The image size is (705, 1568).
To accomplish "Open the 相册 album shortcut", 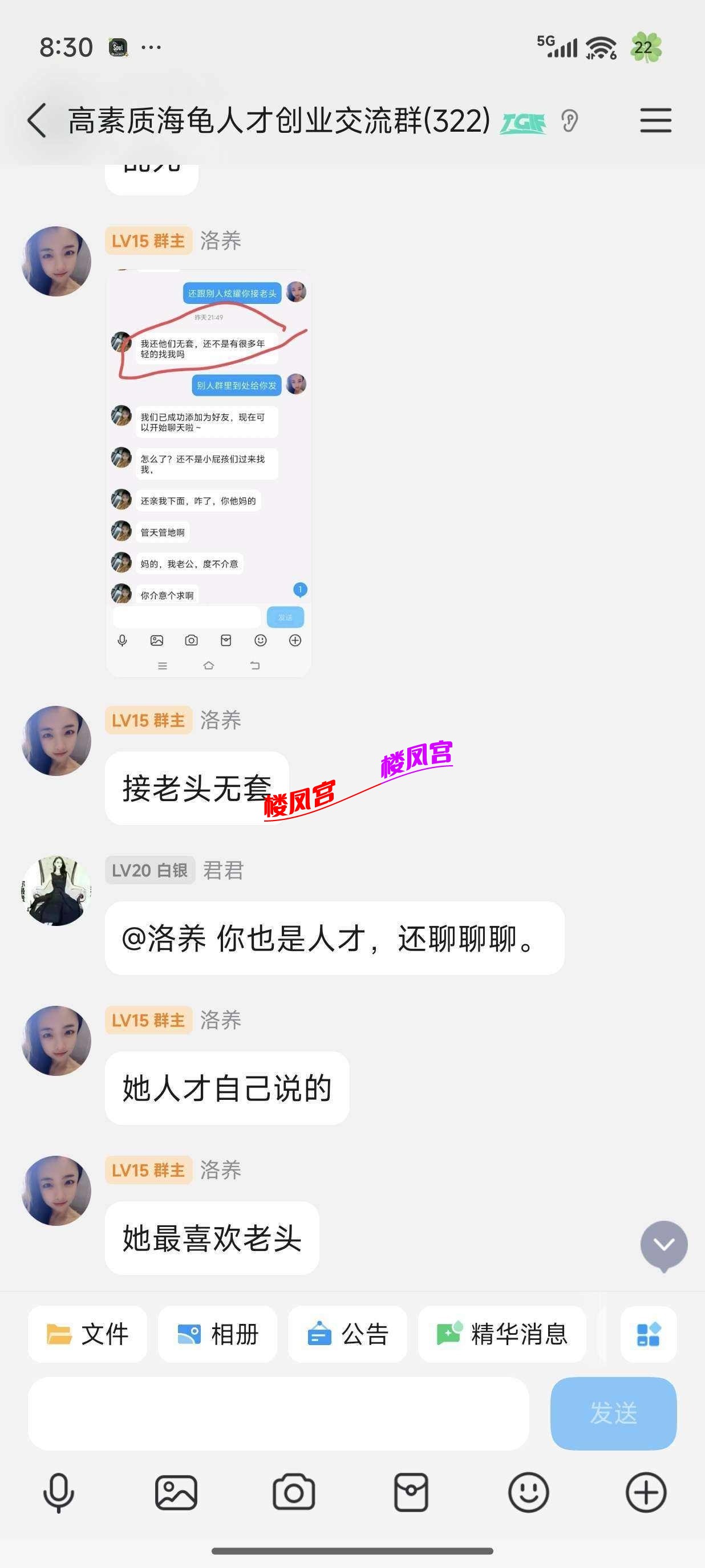I will tap(217, 1334).
